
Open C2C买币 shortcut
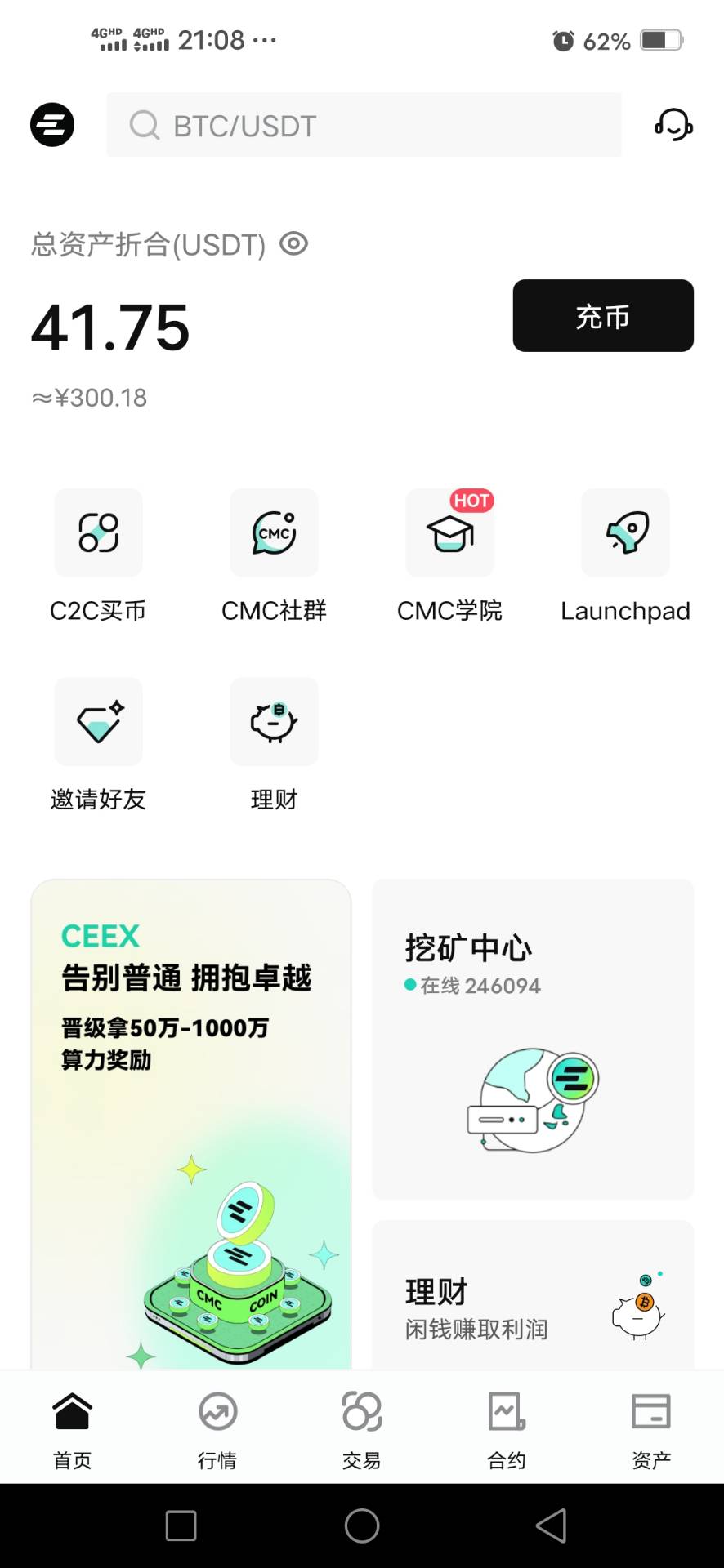tap(98, 555)
